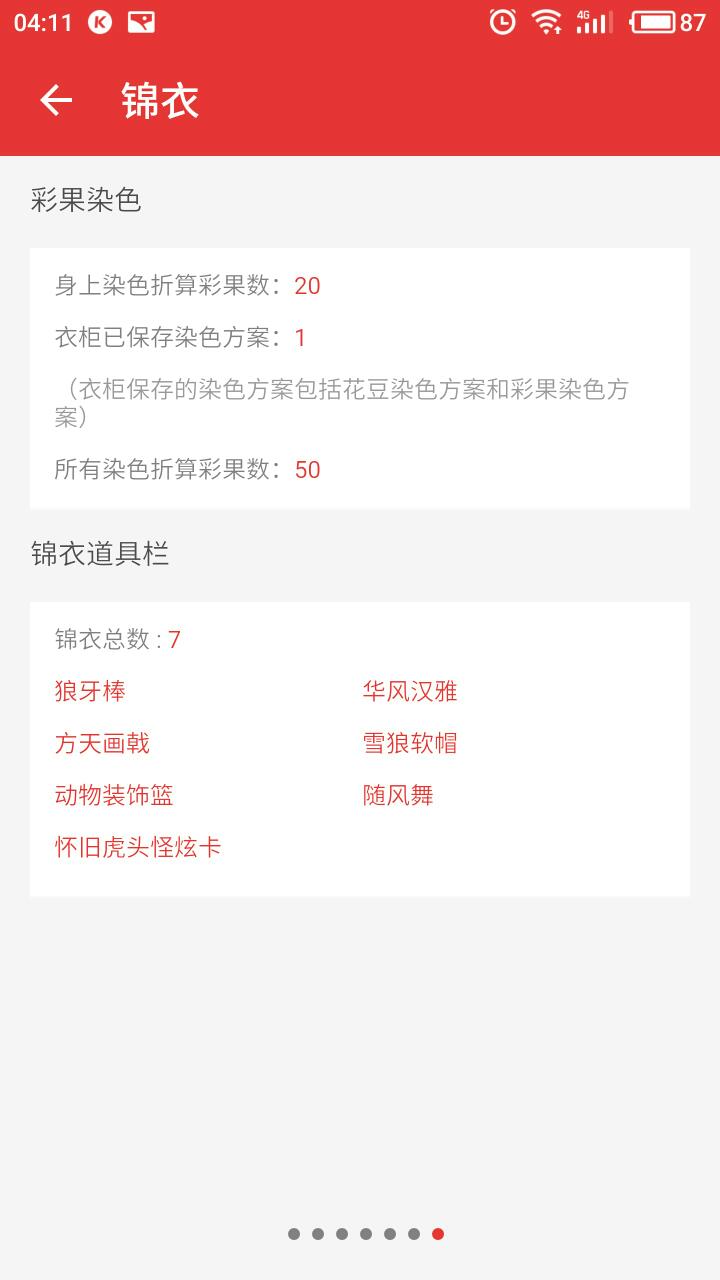The height and width of the screenshot is (1280, 720).
Task: Tap the 随风舞 item
Action: coord(398,795)
